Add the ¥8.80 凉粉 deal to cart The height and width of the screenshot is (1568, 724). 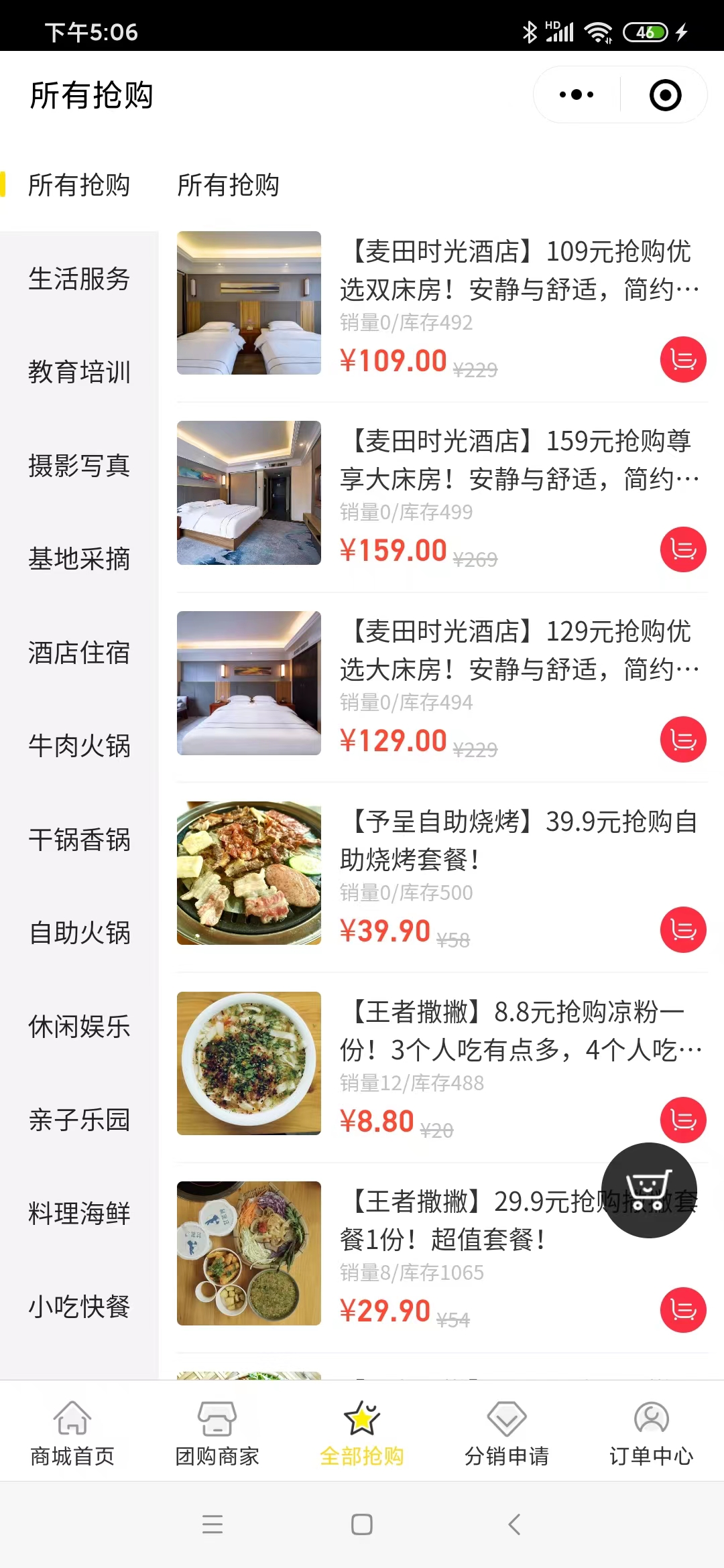(x=683, y=1120)
